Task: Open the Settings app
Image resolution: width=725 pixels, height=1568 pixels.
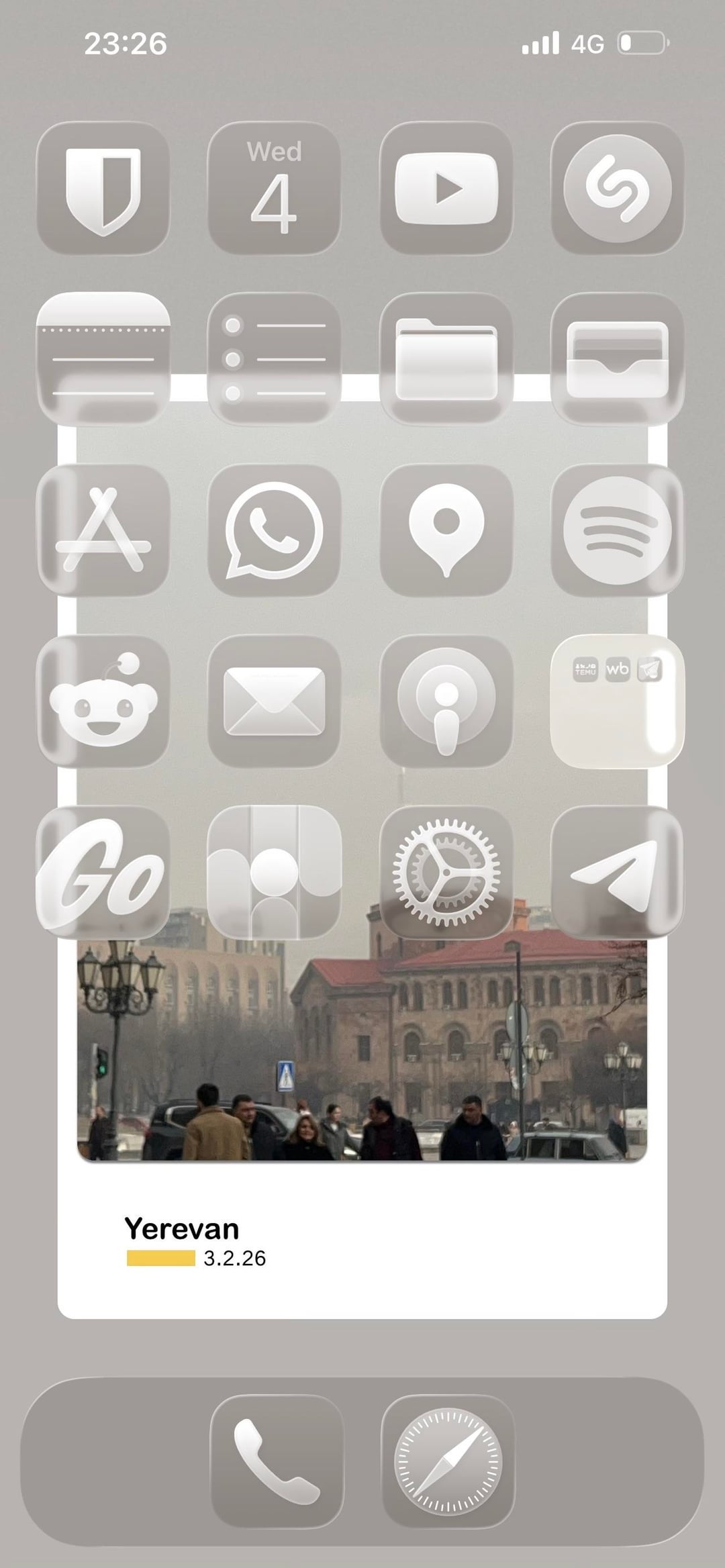Action: [446, 873]
